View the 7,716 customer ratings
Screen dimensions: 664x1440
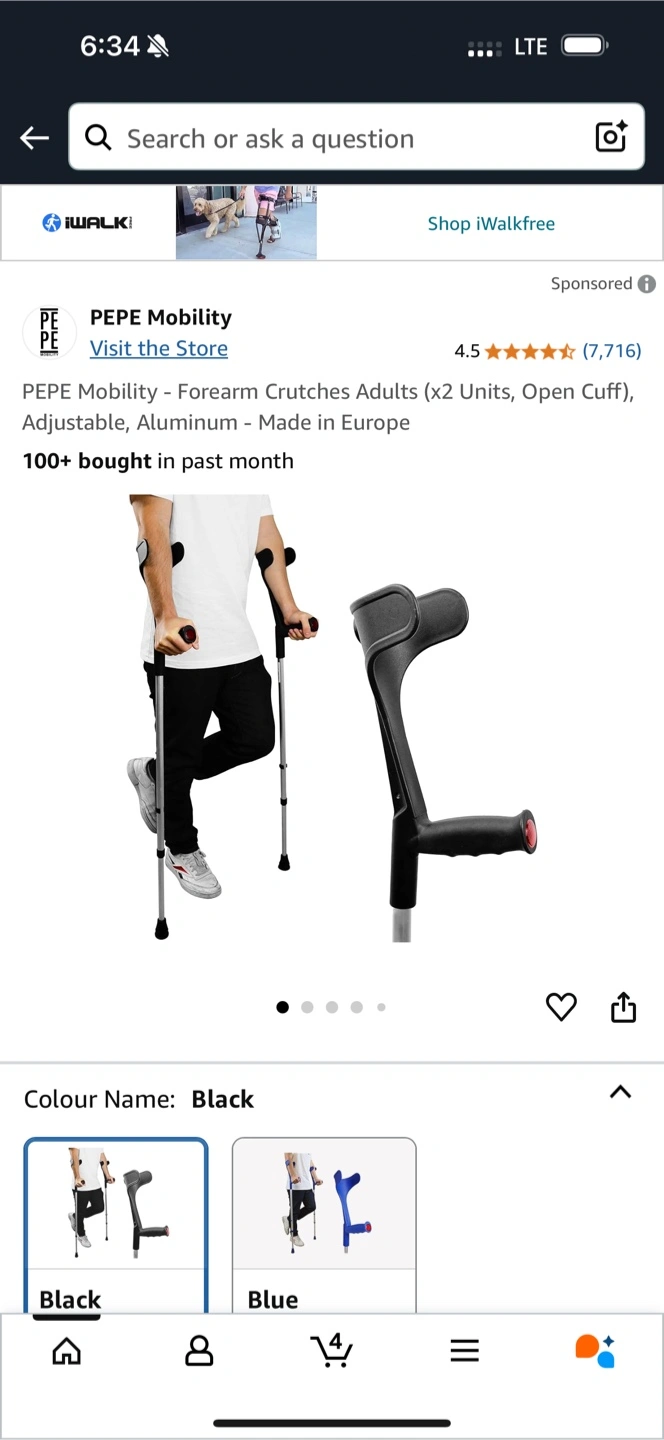[x=611, y=350]
